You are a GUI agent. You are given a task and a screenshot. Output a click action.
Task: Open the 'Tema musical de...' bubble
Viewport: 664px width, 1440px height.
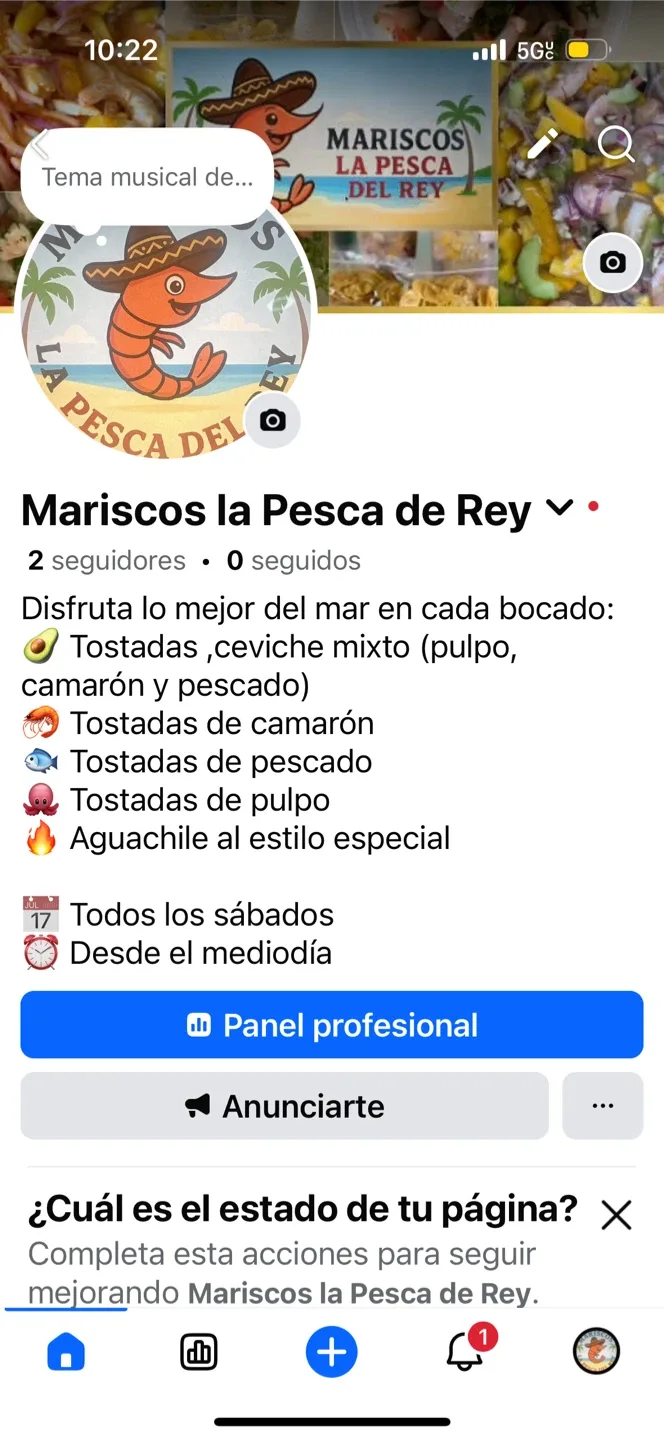tap(148, 178)
